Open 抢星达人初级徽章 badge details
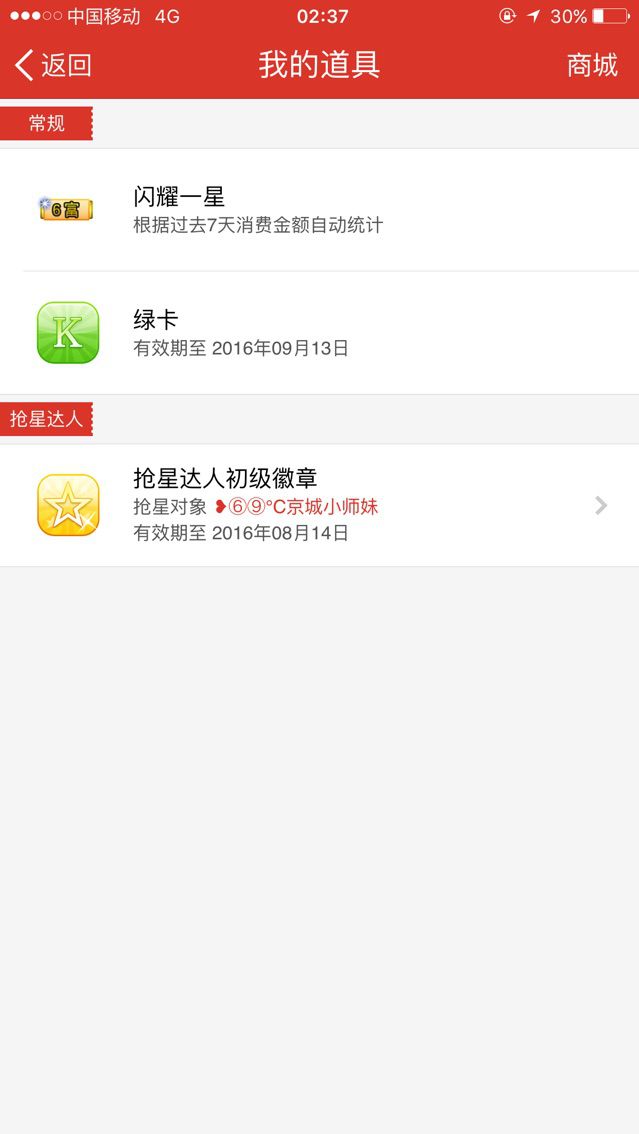The height and width of the screenshot is (1134, 639). [x=319, y=505]
